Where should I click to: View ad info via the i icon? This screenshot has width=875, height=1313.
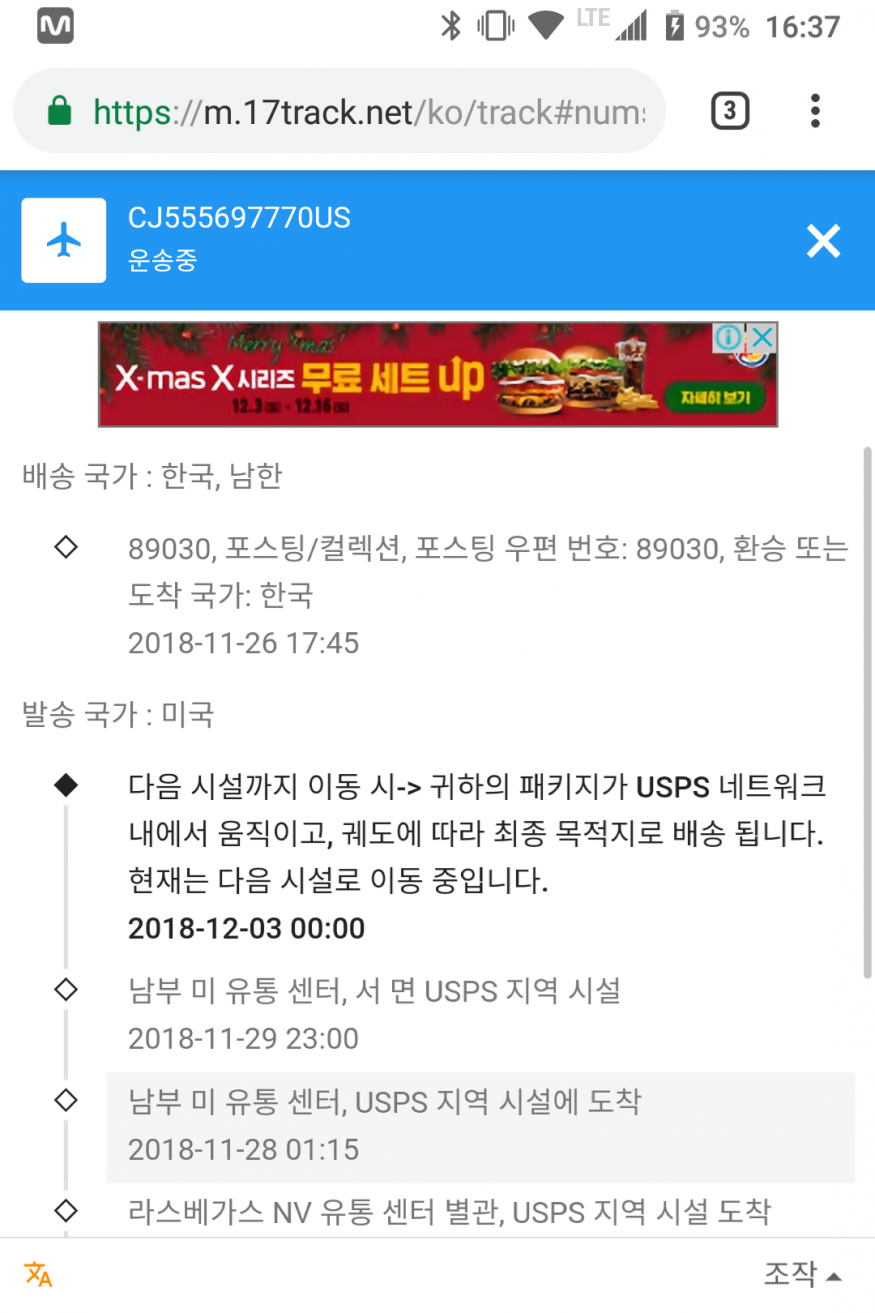click(730, 337)
